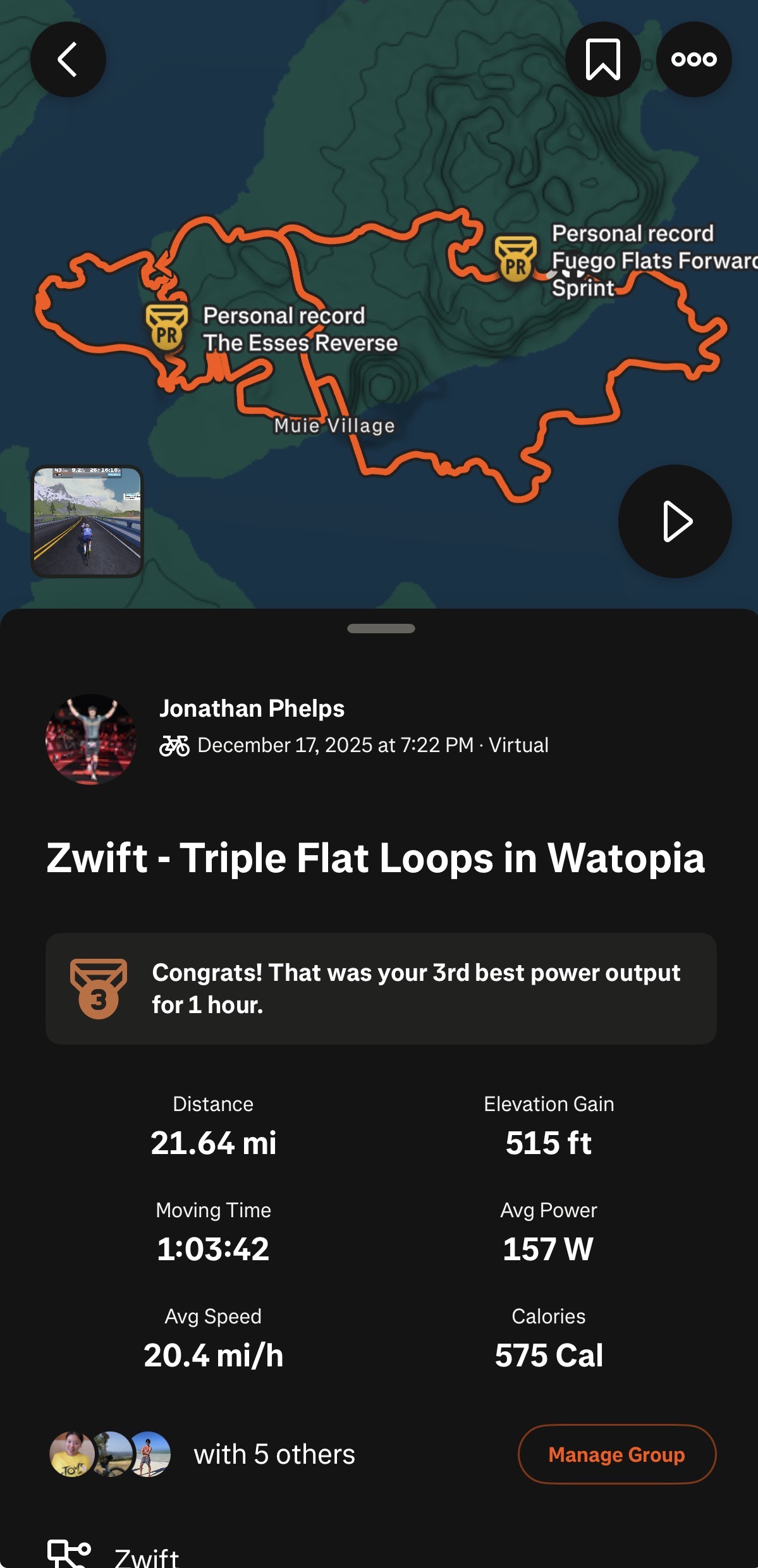
Task: Select The Esses Reverse PR badge
Action: point(166,329)
